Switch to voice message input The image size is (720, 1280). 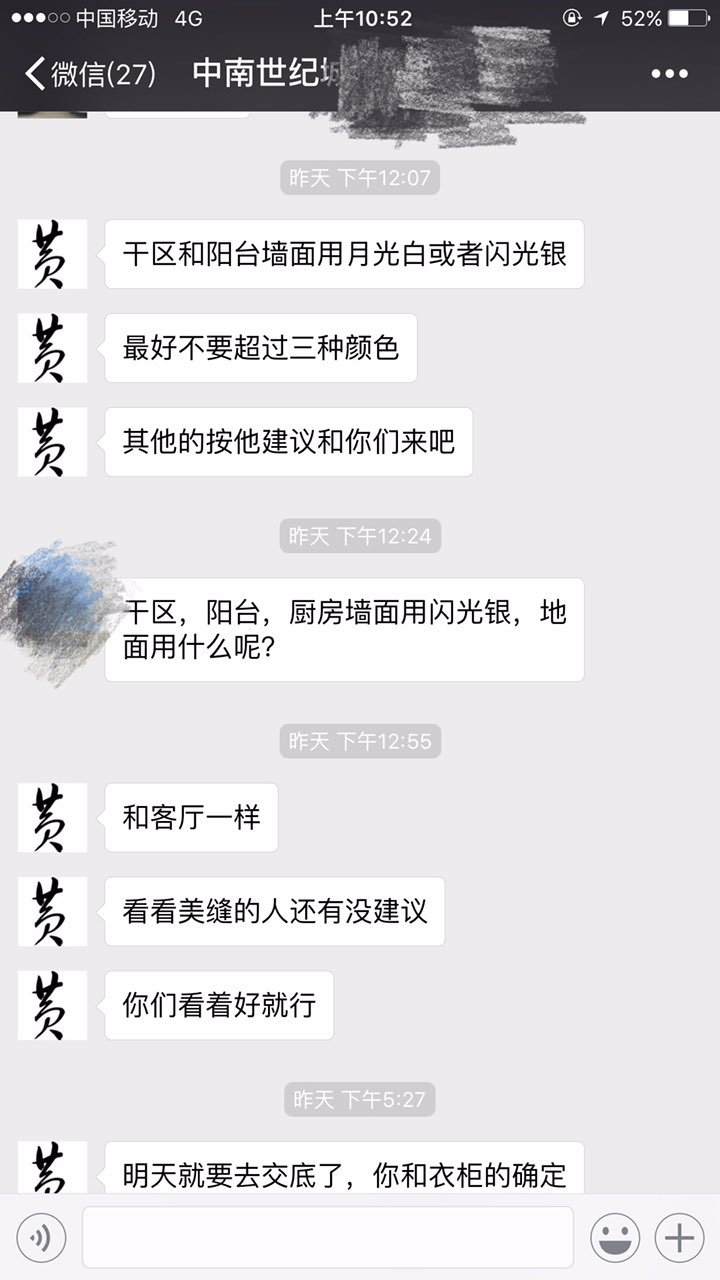click(x=41, y=1238)
